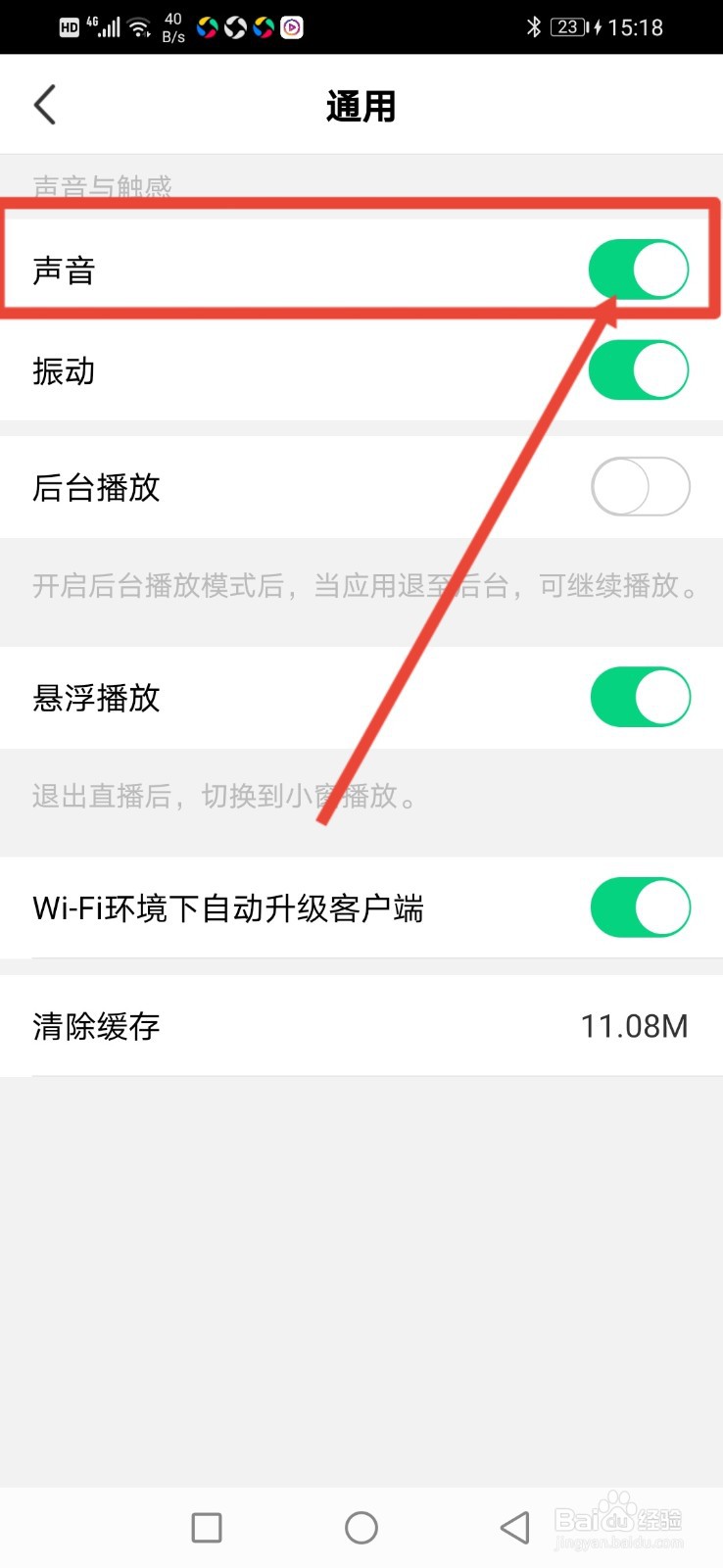Tap the 40 B/s network speed indicator
This screenshot has height=1568, width=723.
tap(172, 26)
